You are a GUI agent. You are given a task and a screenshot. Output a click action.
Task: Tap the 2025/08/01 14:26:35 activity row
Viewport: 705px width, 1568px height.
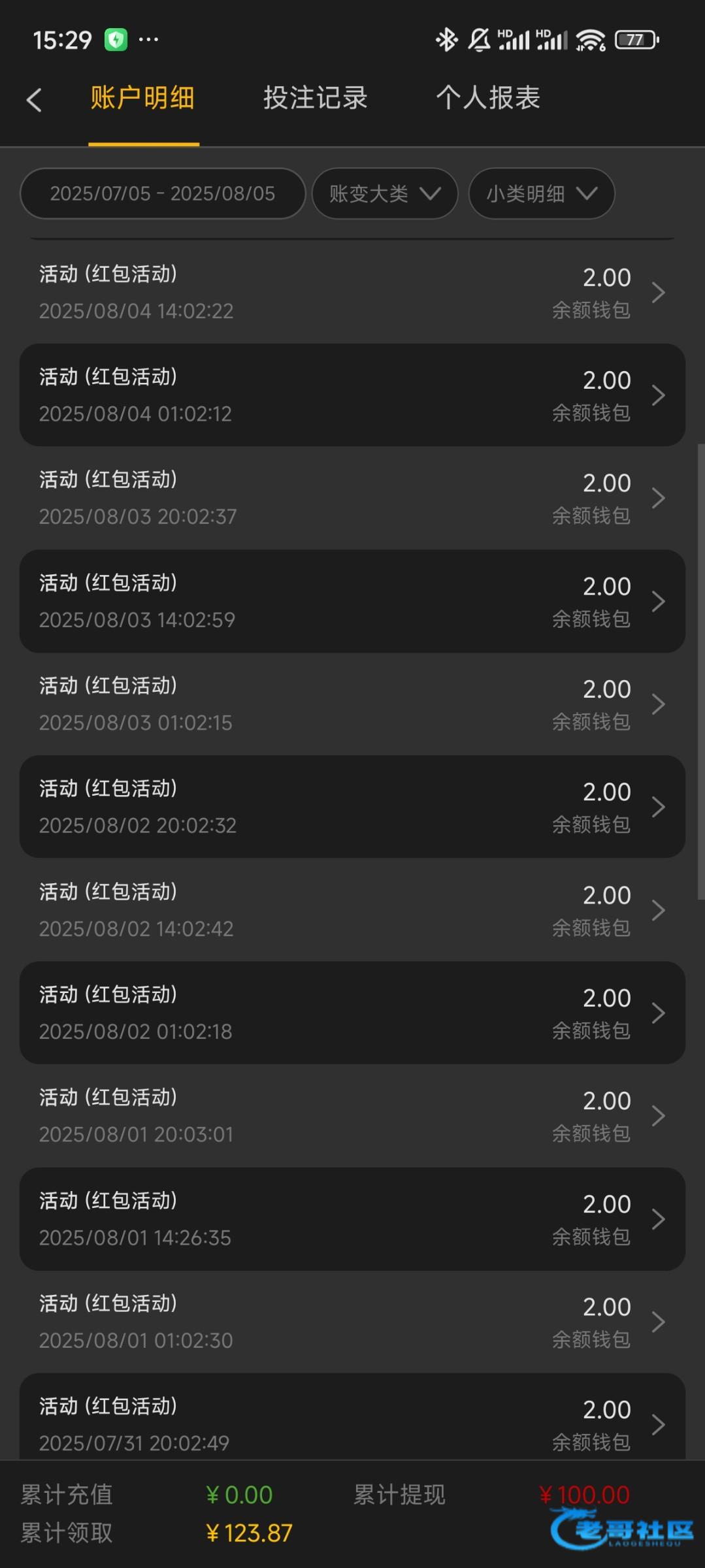(x=352, y=1218)
